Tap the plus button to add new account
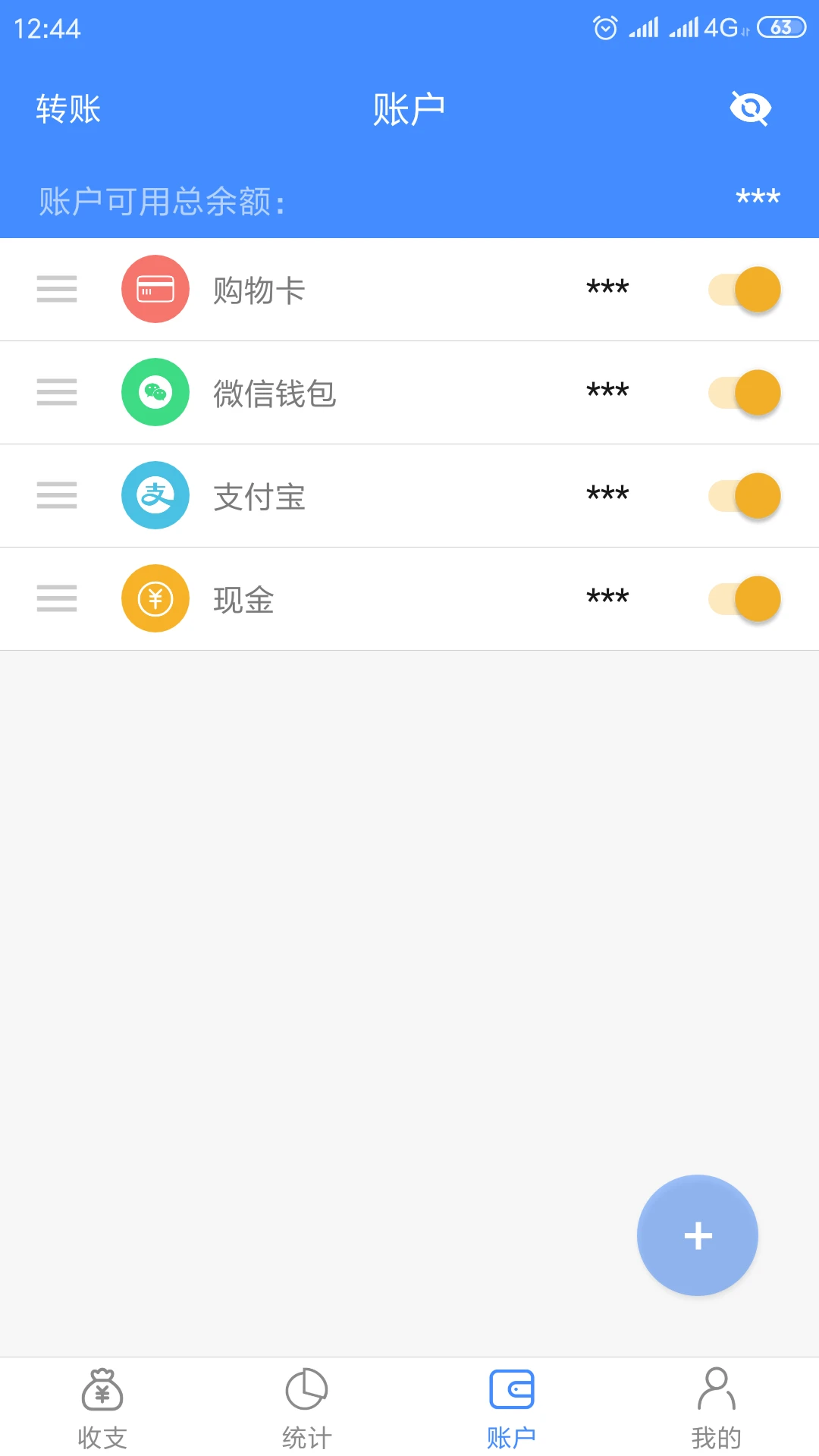The height and width of the screenshot is (1456, 819). [697, 1235]
